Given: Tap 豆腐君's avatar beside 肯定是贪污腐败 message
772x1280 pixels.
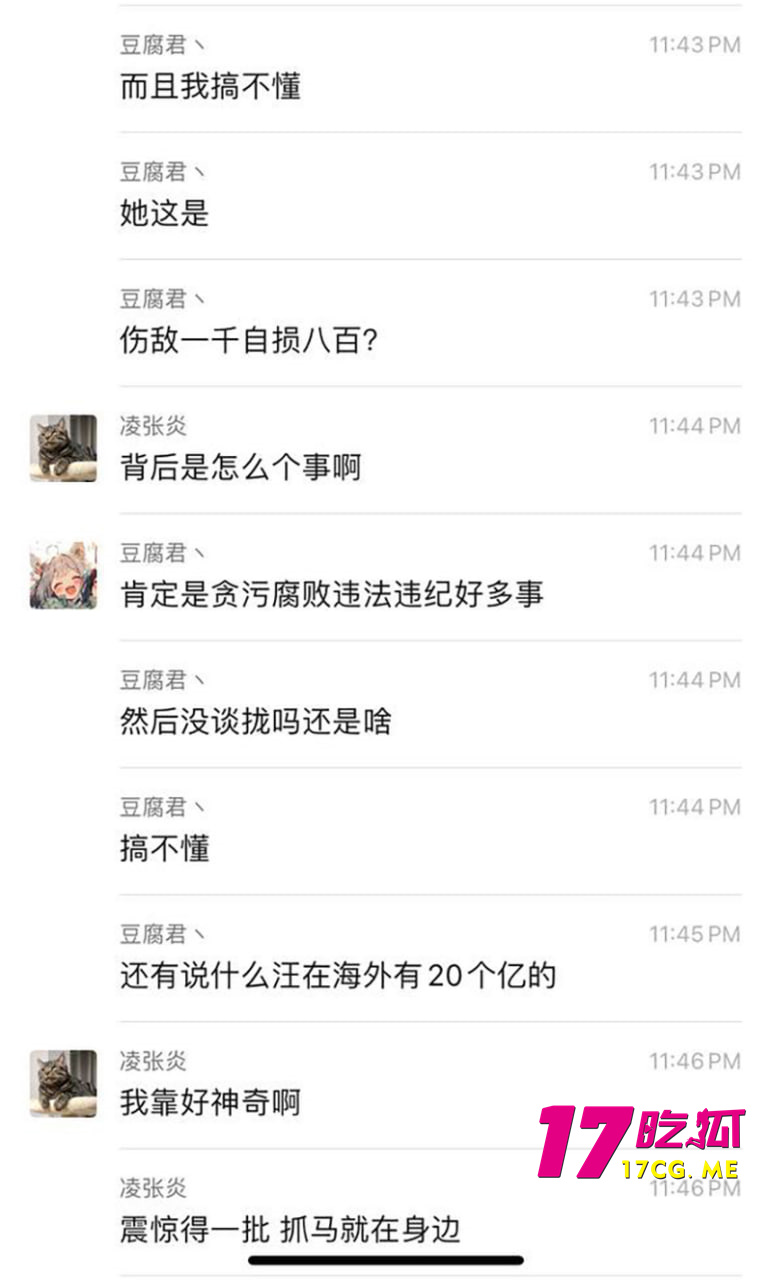Looking at the screenshot, I should (63, 576).
